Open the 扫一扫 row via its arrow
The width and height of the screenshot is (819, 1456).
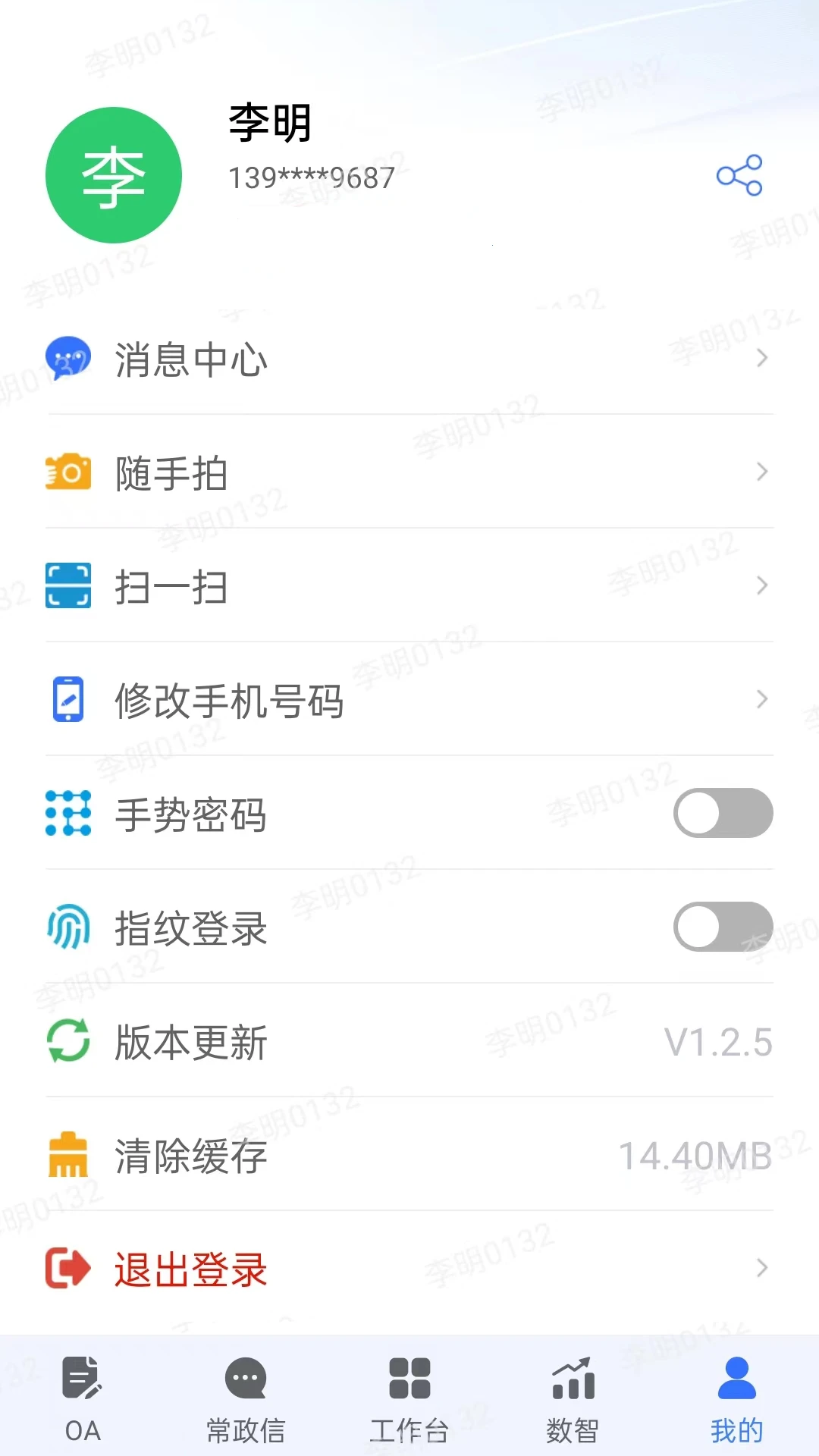pos(762,585)
